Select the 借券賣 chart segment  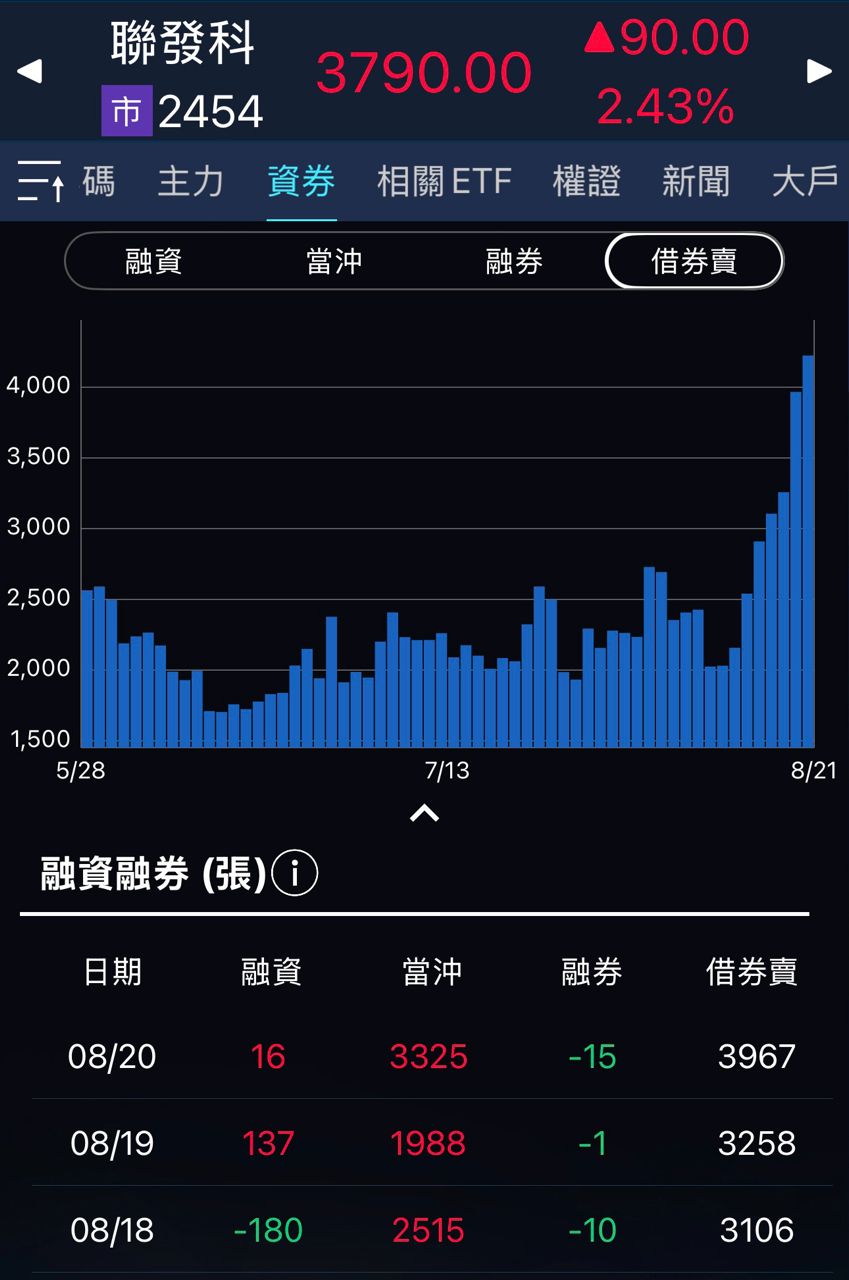[694, 262]
